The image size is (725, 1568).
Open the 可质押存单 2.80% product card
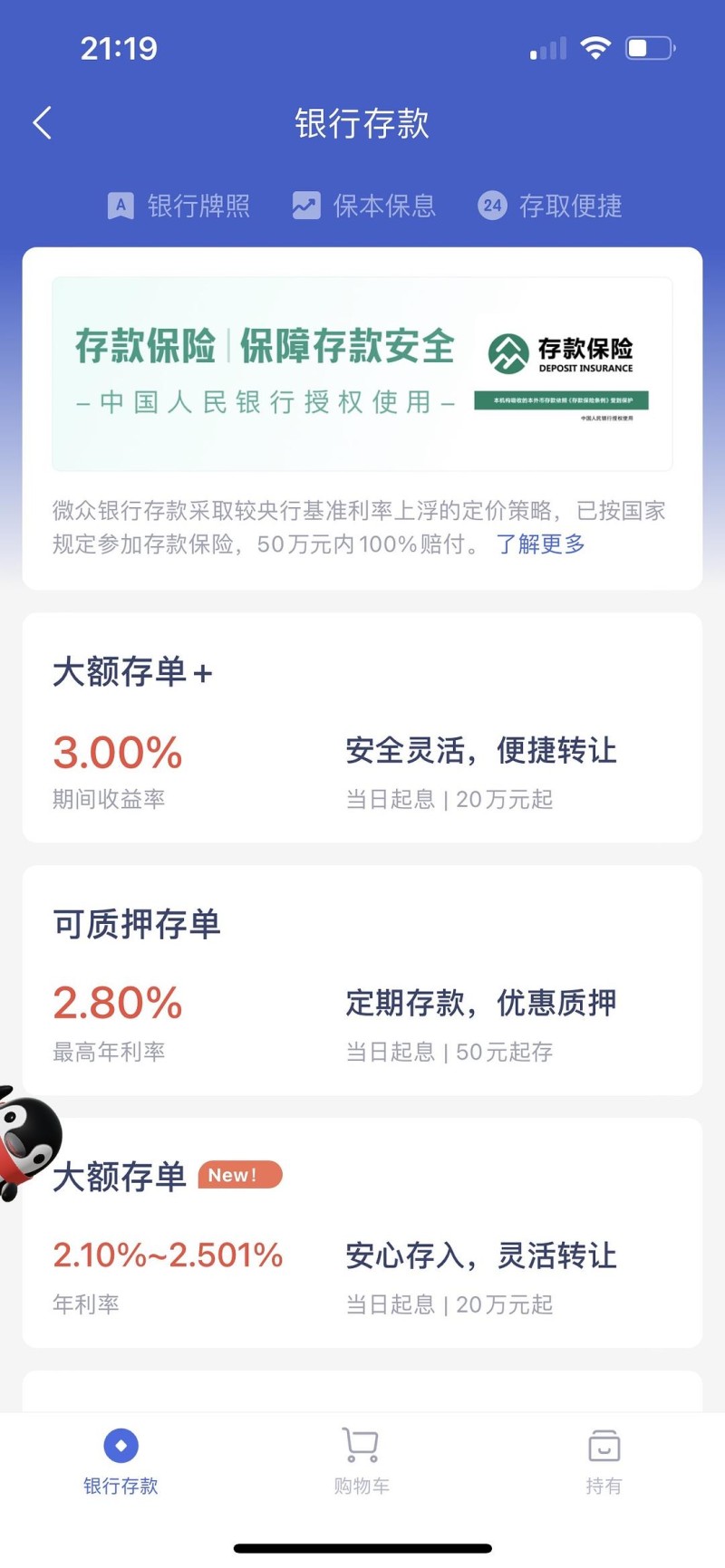(362, 981)
